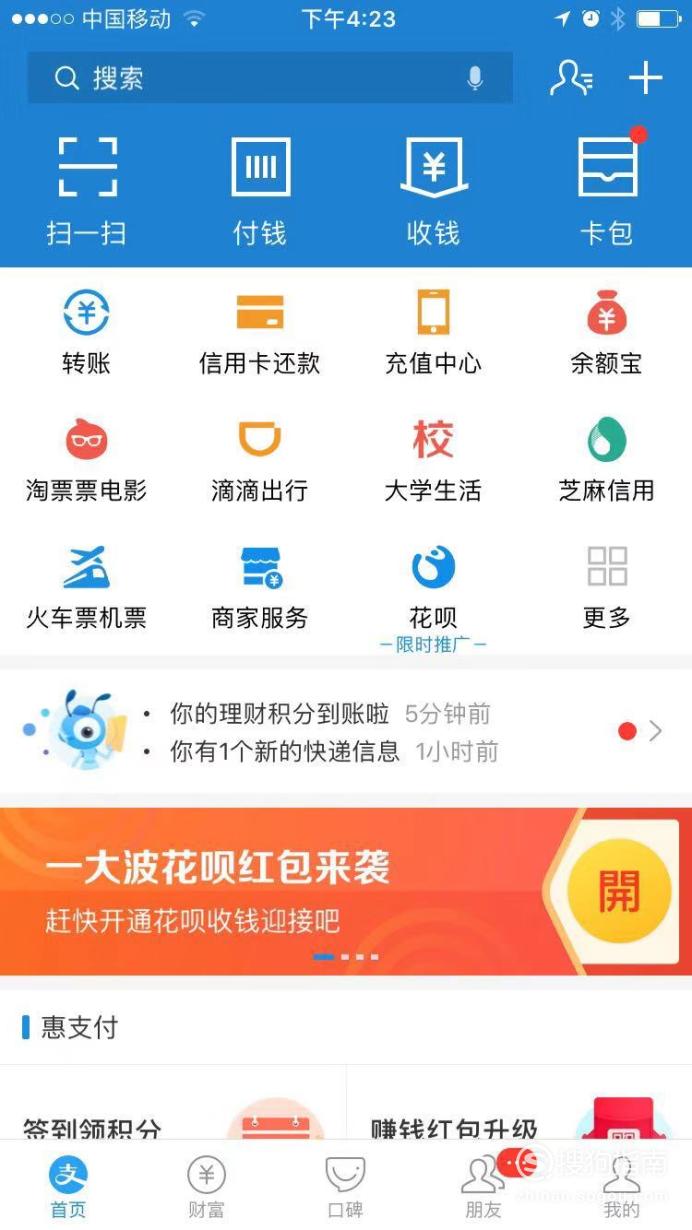Open 芝麻信用
The height and width of the screenshot is (1230, 692).
(x=607, y=460)
